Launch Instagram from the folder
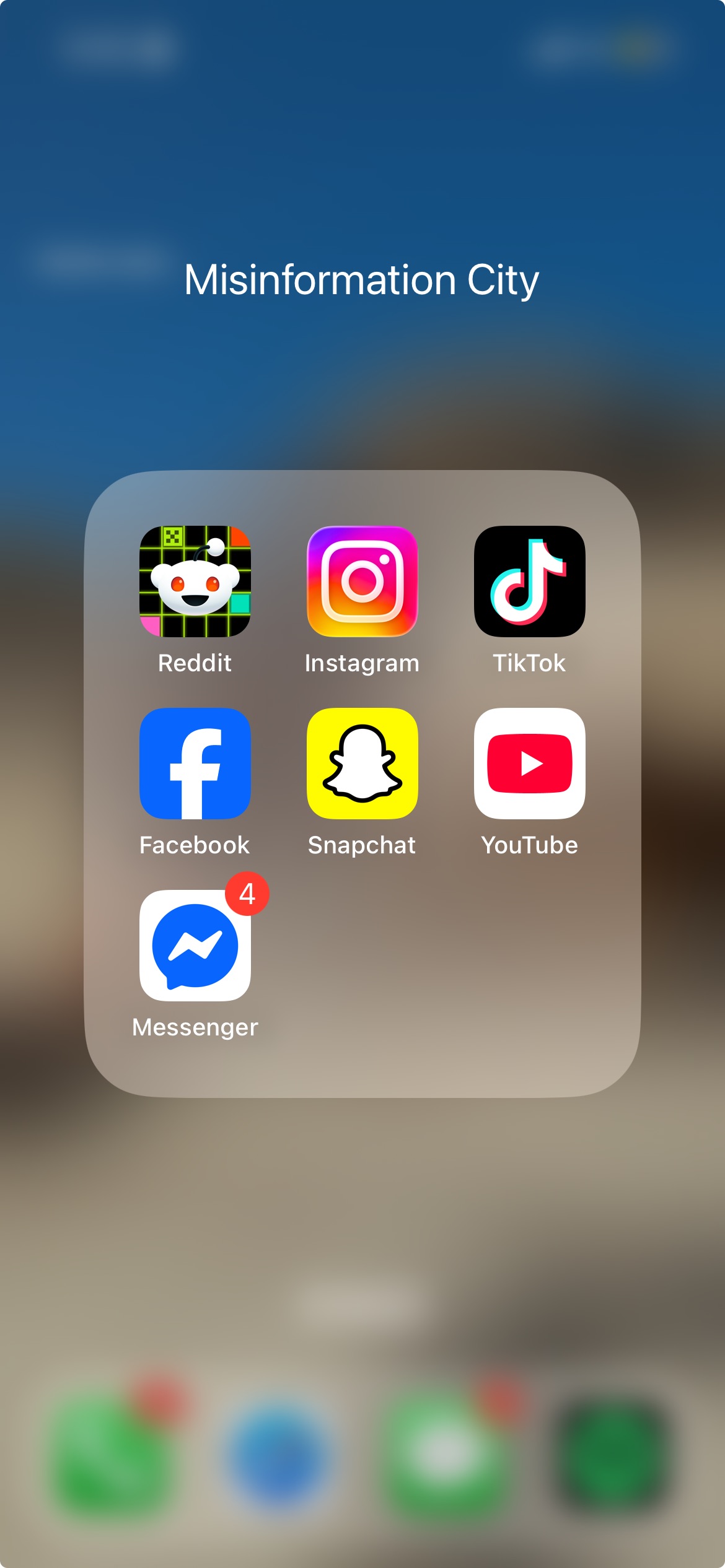725x1568 pixels. click(362, 581)
